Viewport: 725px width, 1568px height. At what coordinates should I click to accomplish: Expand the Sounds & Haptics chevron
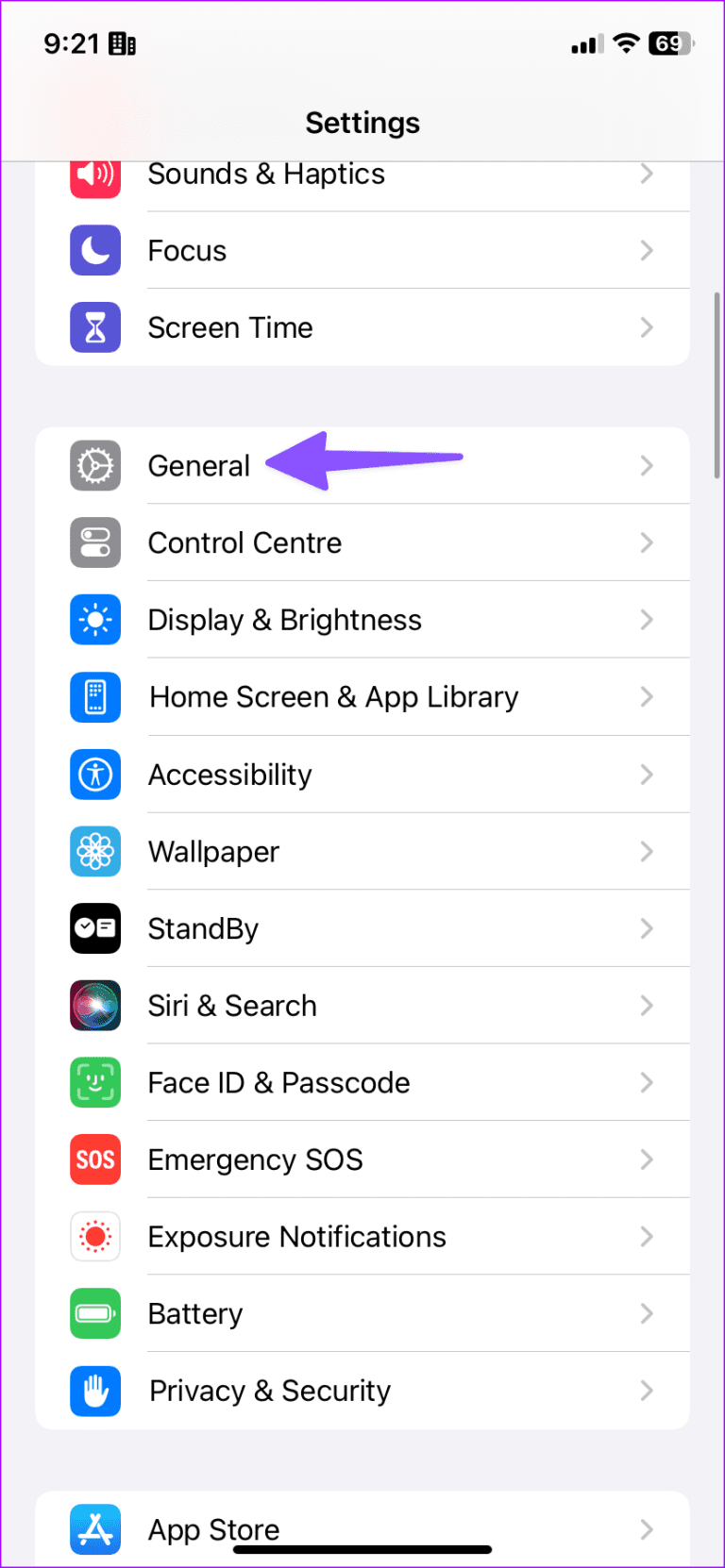[x=647, y=174]
